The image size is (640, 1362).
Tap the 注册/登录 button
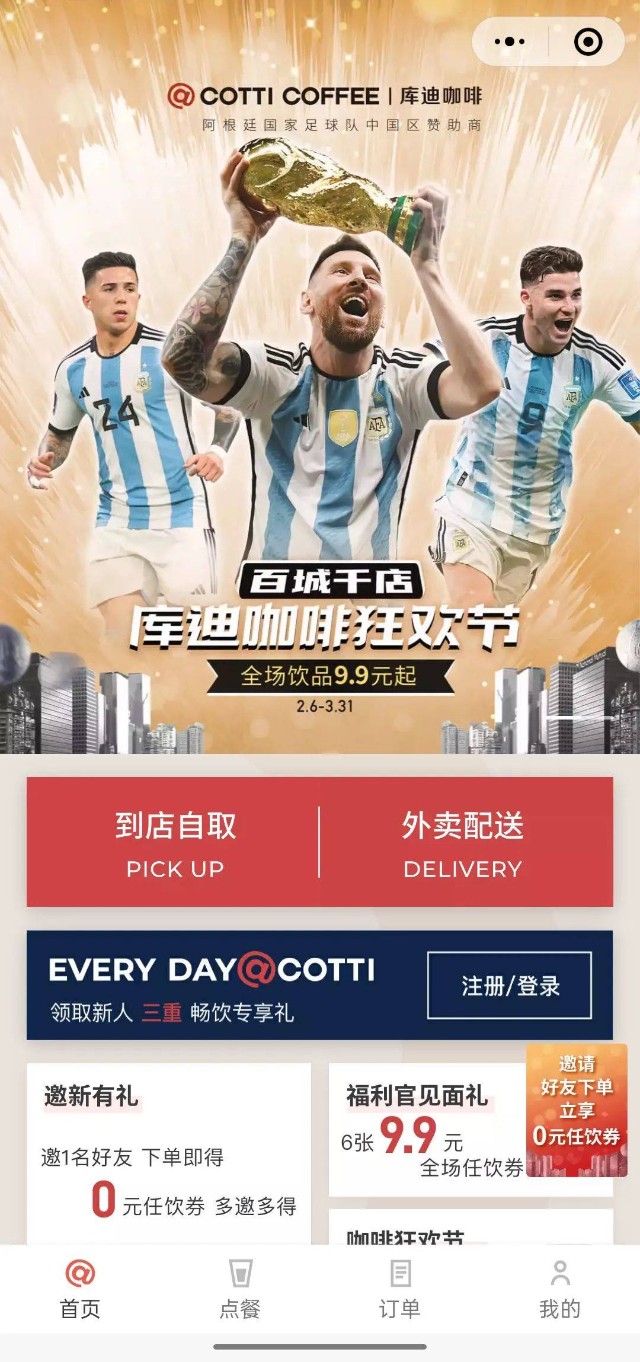(x=509, y=986)
